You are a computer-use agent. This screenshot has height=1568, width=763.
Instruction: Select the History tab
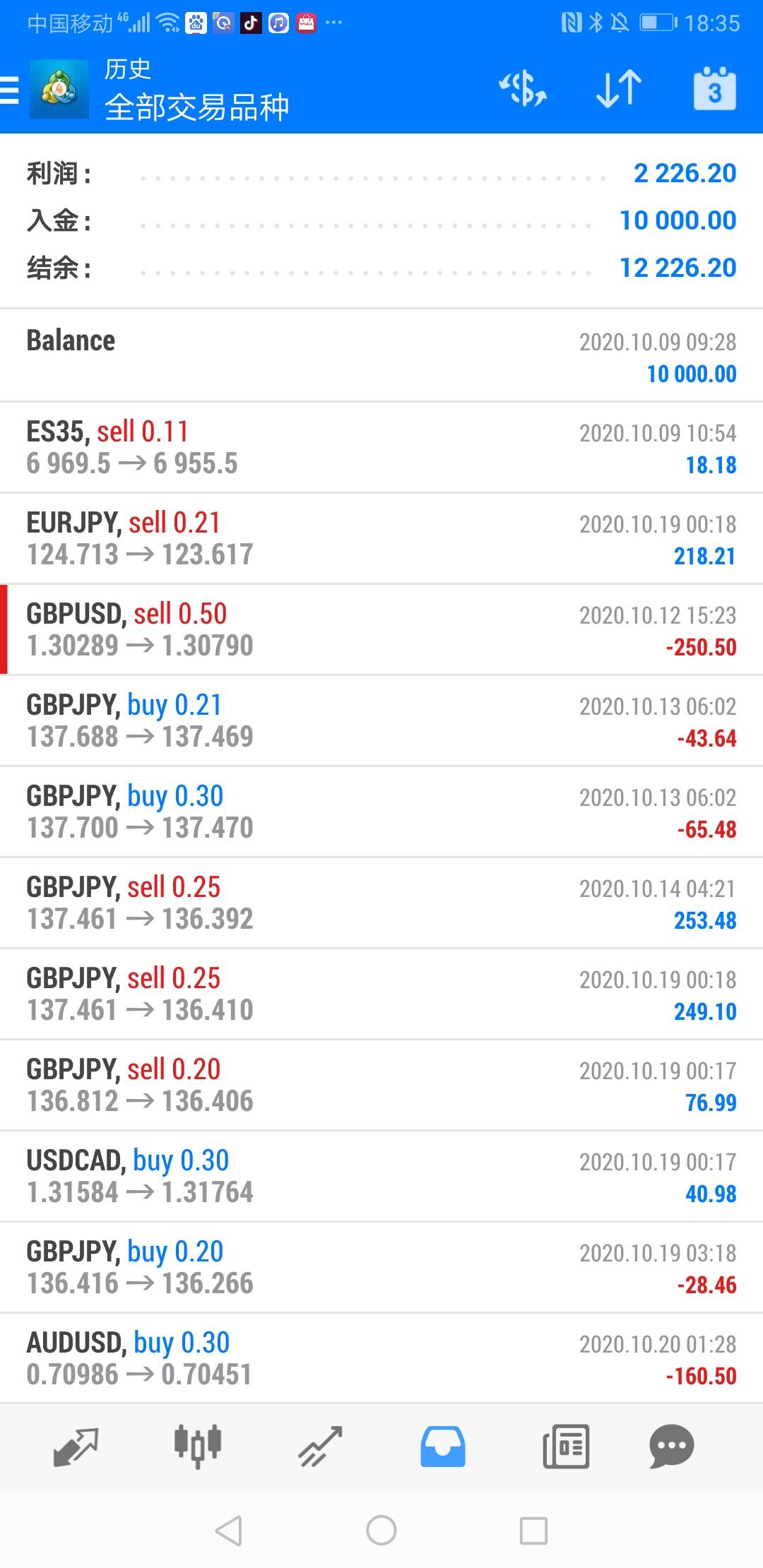(443, 1447)
